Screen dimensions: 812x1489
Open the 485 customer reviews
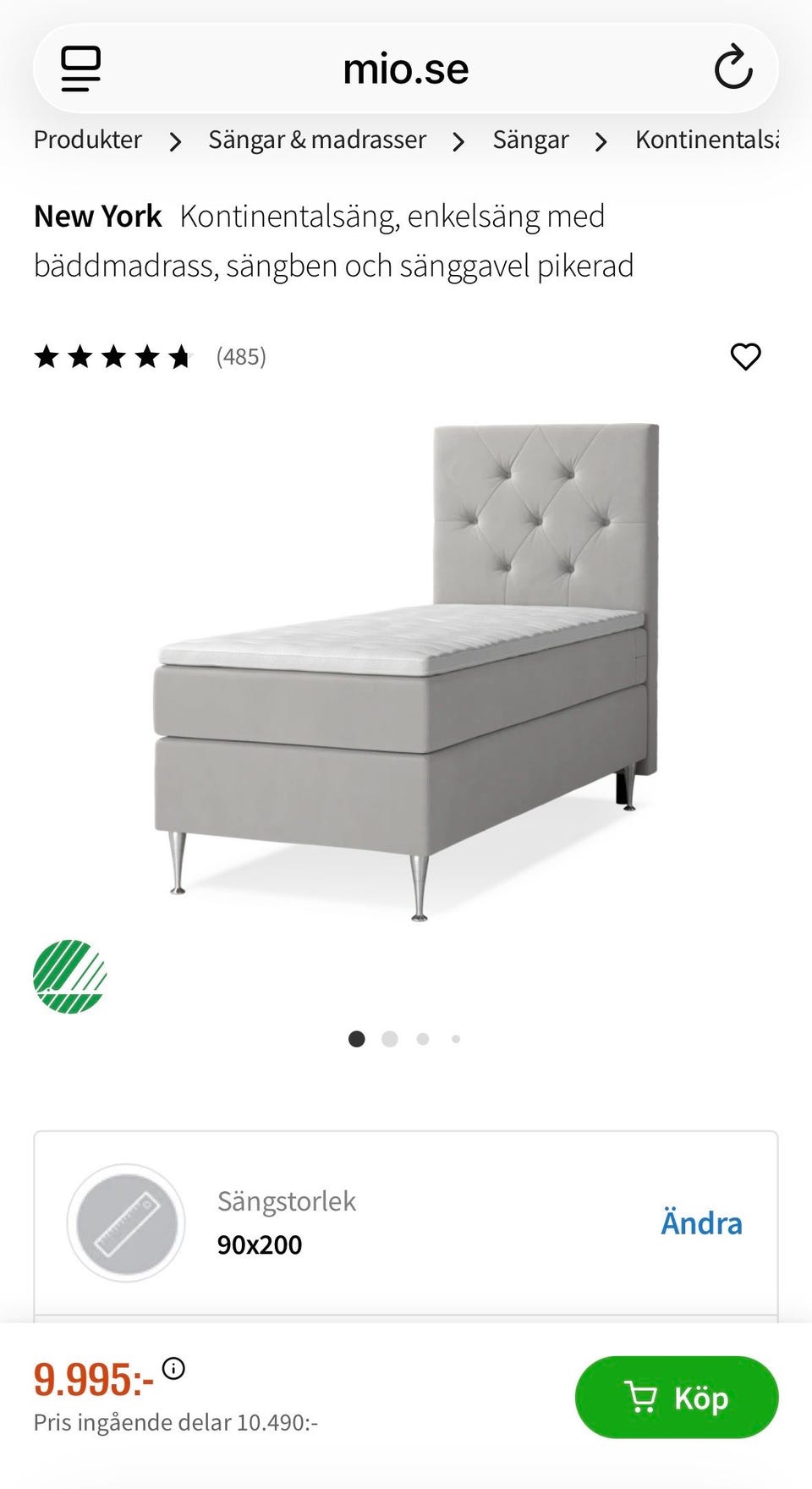tap(241, 356)
